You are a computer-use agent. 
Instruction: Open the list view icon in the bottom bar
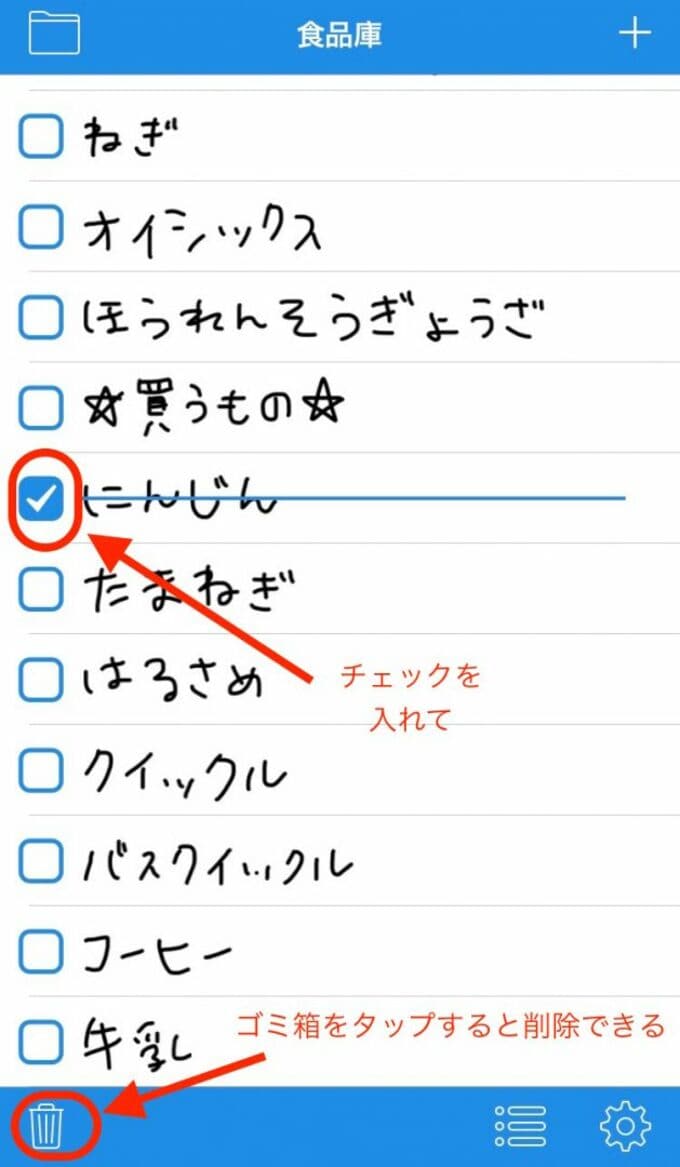[x=519, y=1127]
